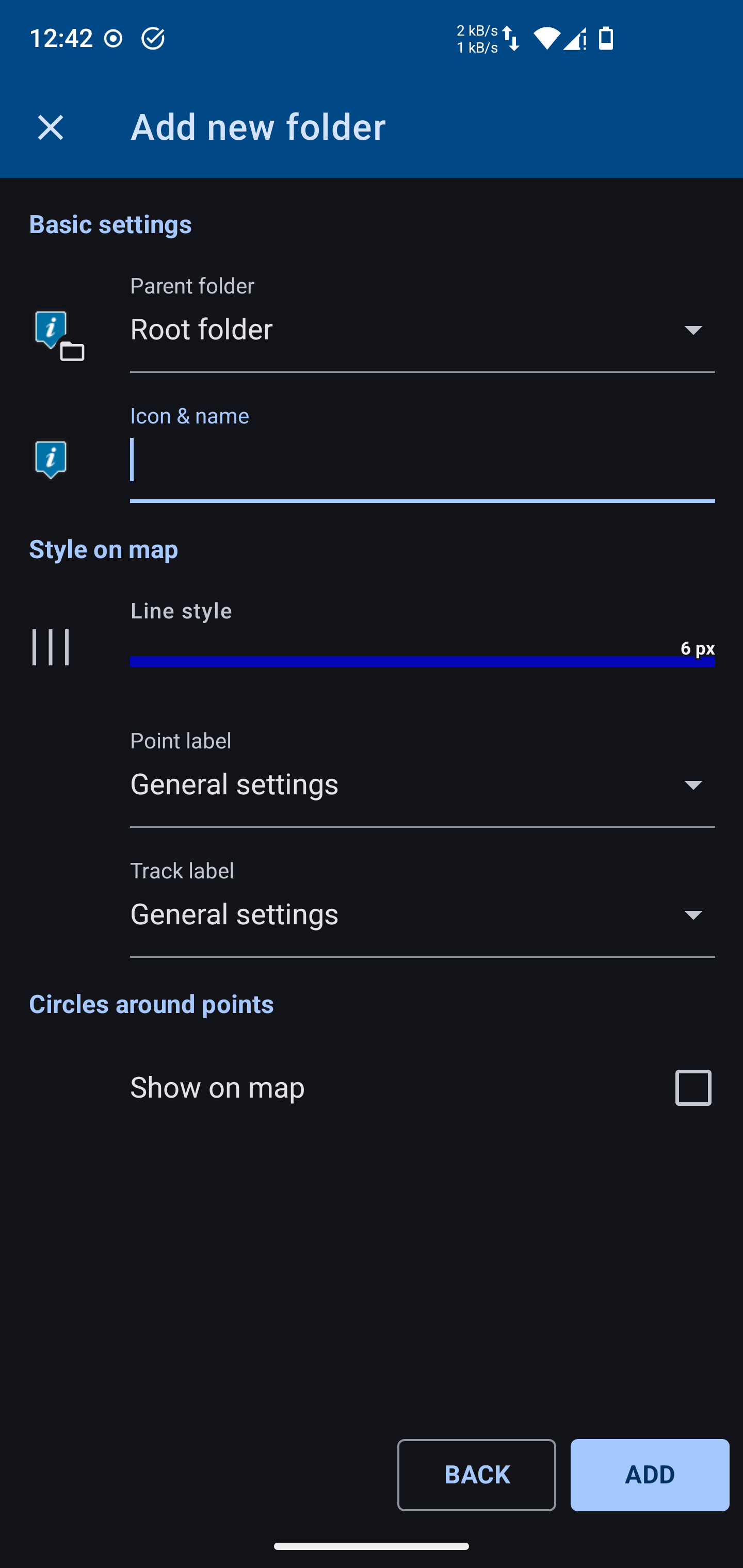Confirm with the ADD button
This screenshot has width=743, height=1568.
[x=649, y=1474]
